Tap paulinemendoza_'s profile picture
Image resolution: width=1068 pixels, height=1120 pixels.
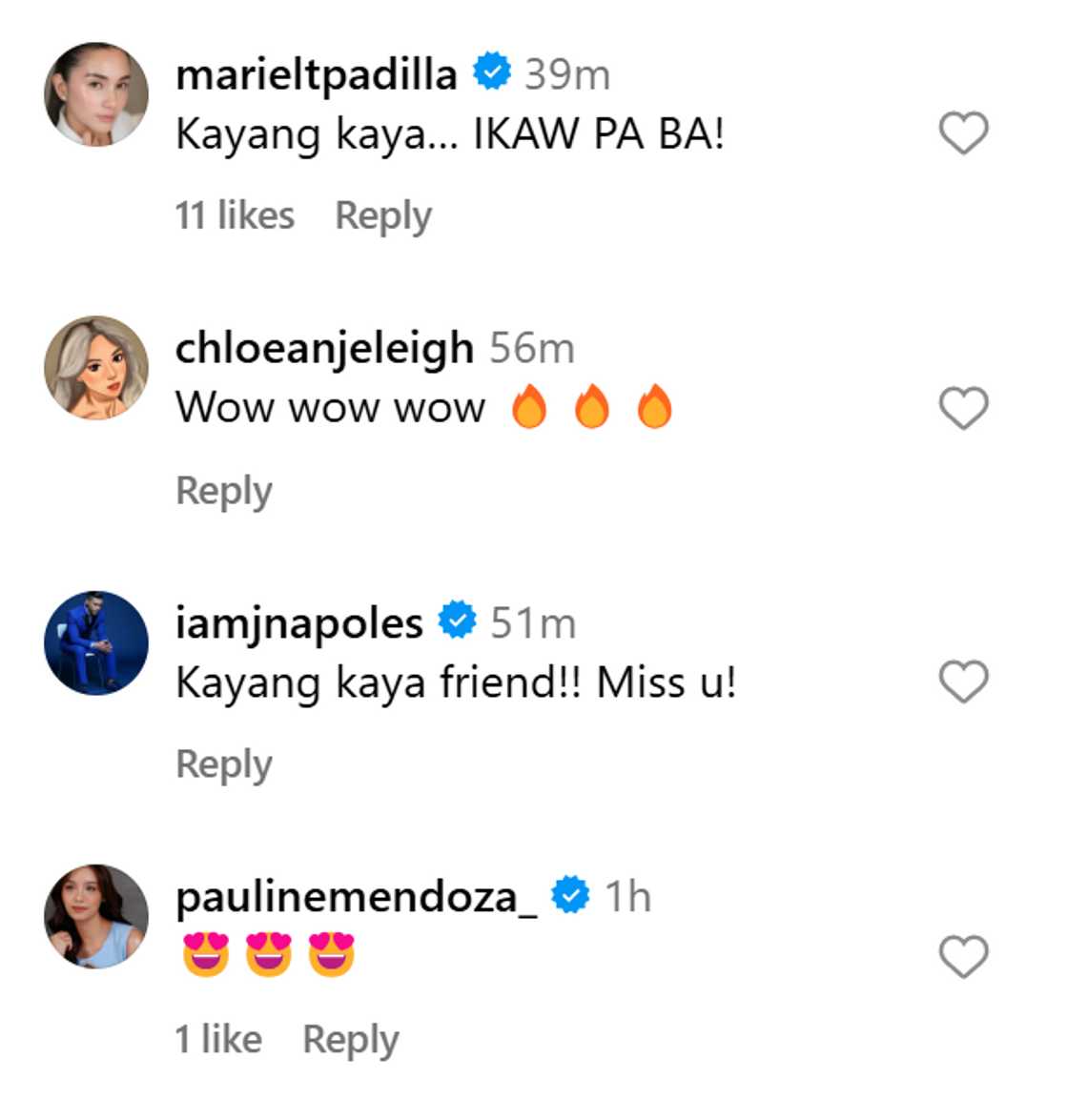tap(96, 916)
